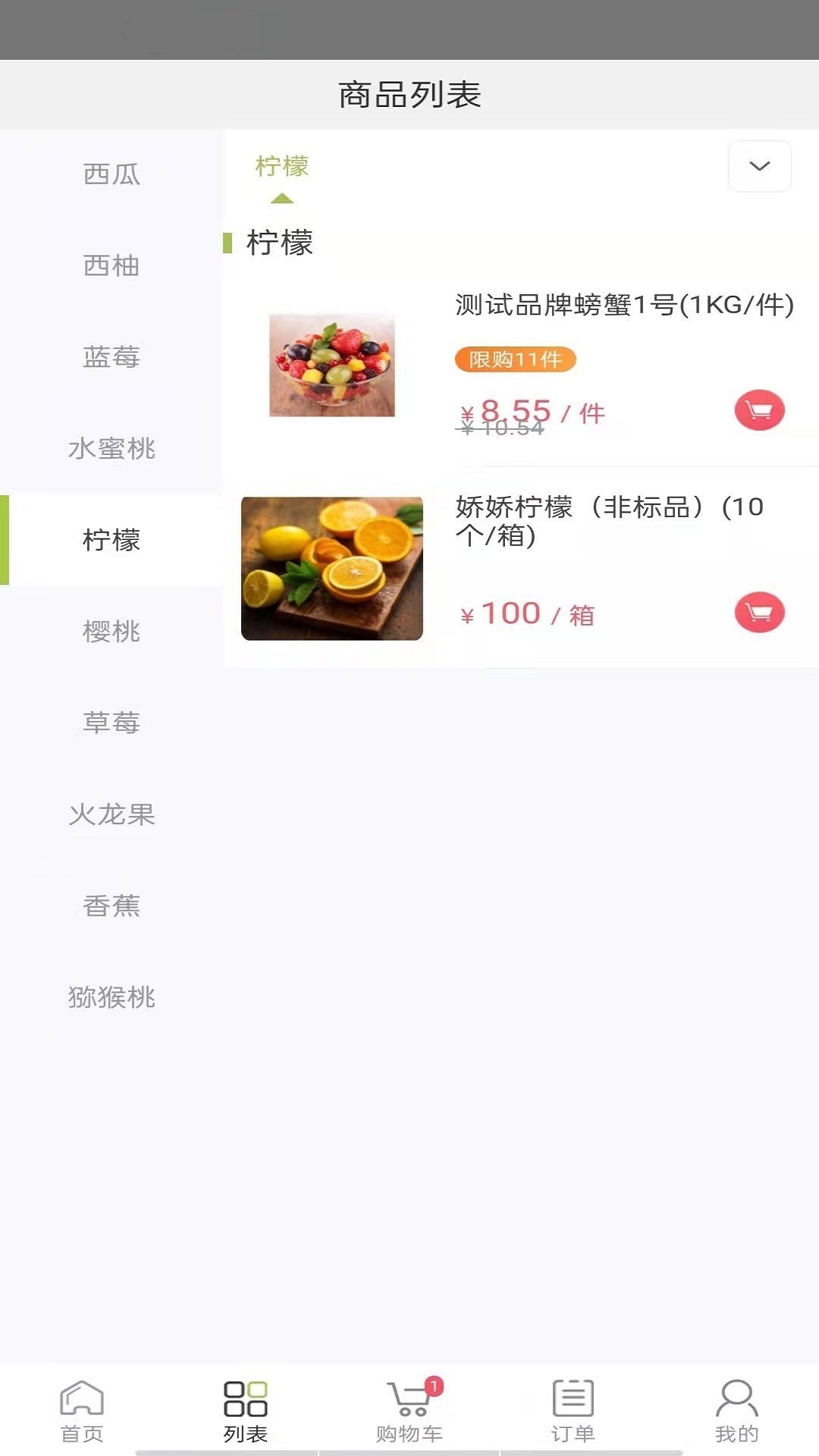This screenshot has width=819, height=1456.
Task: Open the 购物车 tab
Action: tap(409, 1411)
